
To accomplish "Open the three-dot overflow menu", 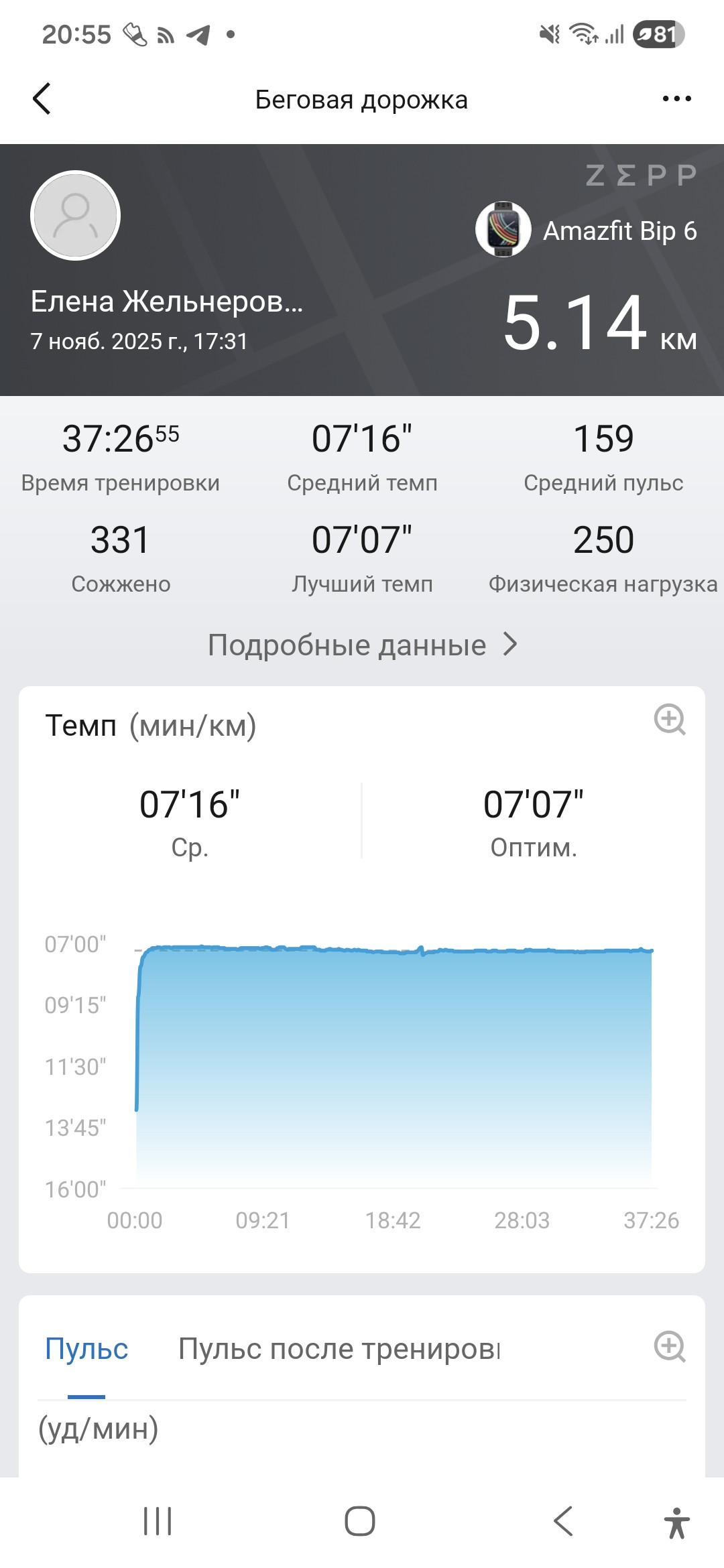I will click(x=676, y=99).
